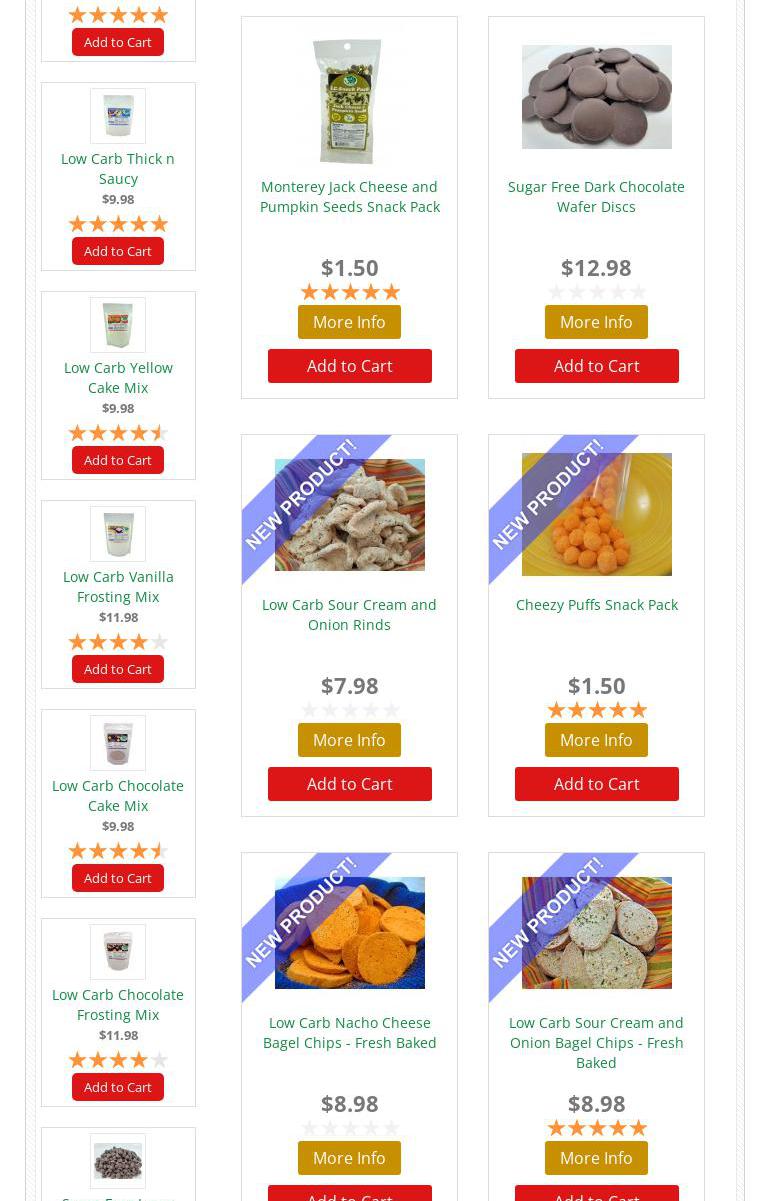The image size is (770, 1201).
Task: Open the Cheezy Puffs Snack Pack product image
Action: (x=597, y=515)
